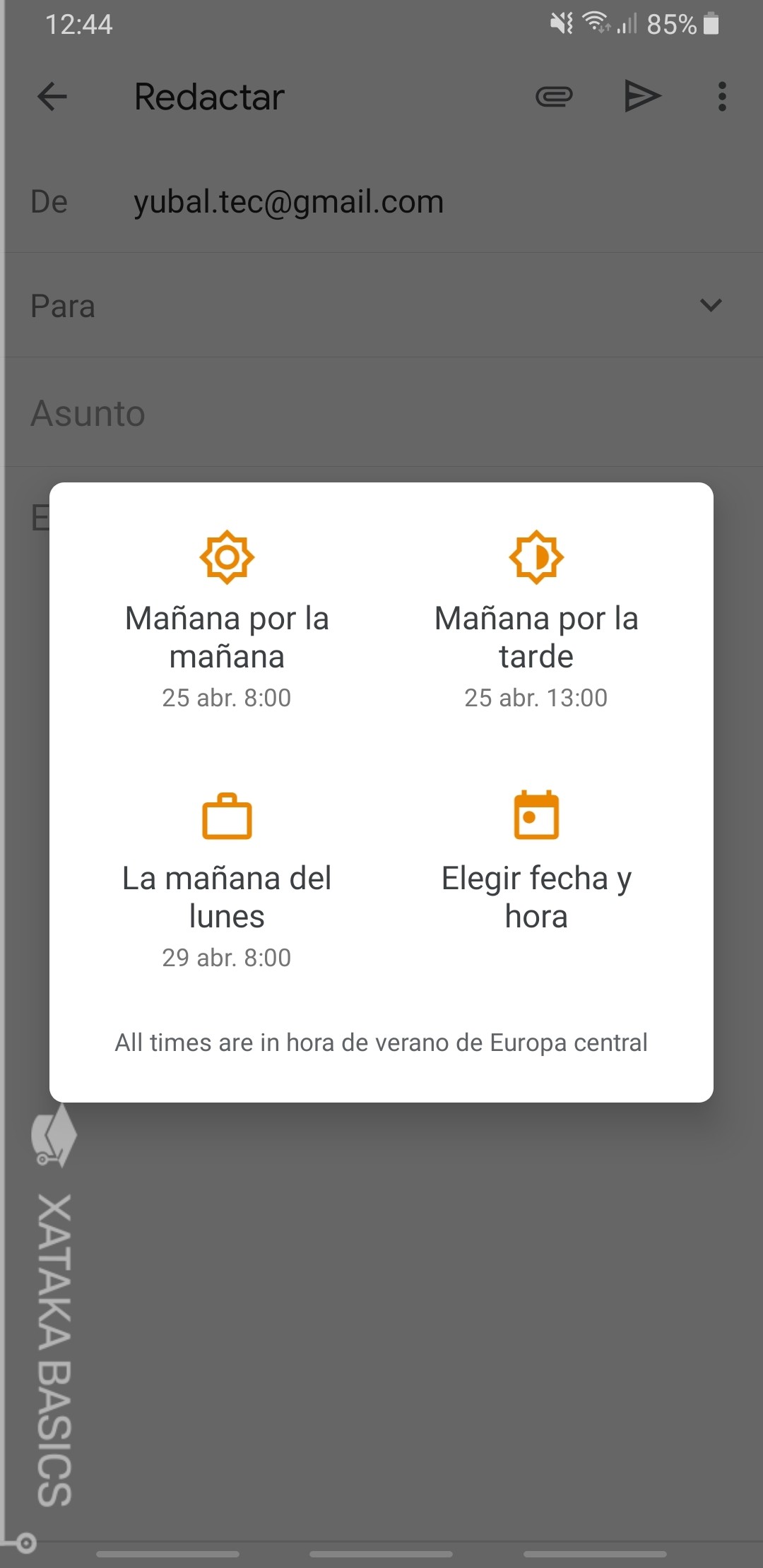Screen dimensions: 763x1568
Task: Expand the Para recipients chevron
Action: (x=711, y=305)
